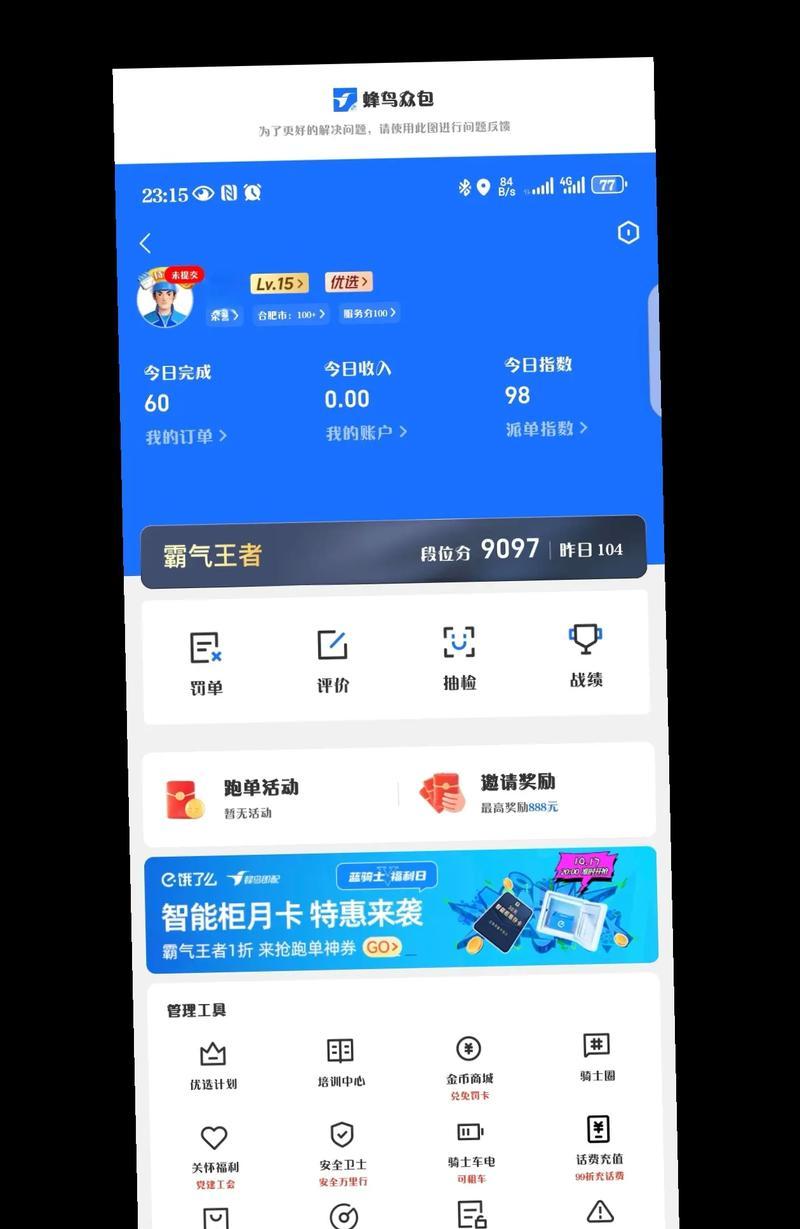Open 我的账户 under today's income
Viewport: 800px width, 1229px height.
[366, 433]
